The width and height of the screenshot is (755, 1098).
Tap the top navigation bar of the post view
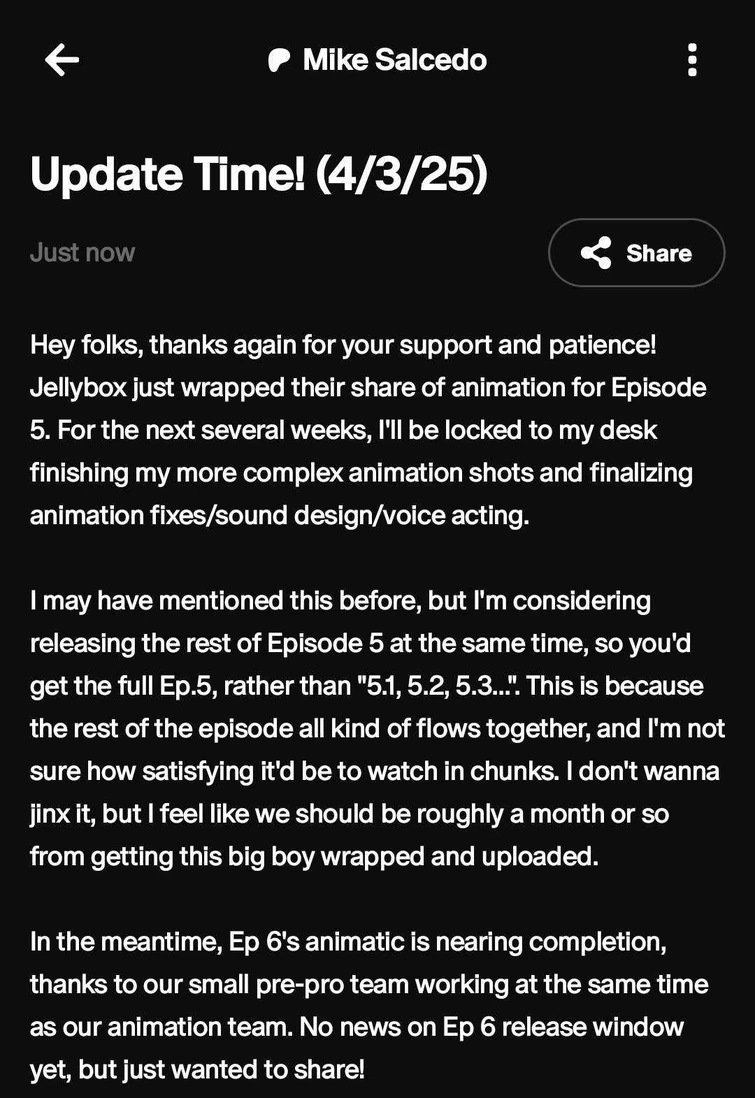pyautogui.click(x=377, y=59)
